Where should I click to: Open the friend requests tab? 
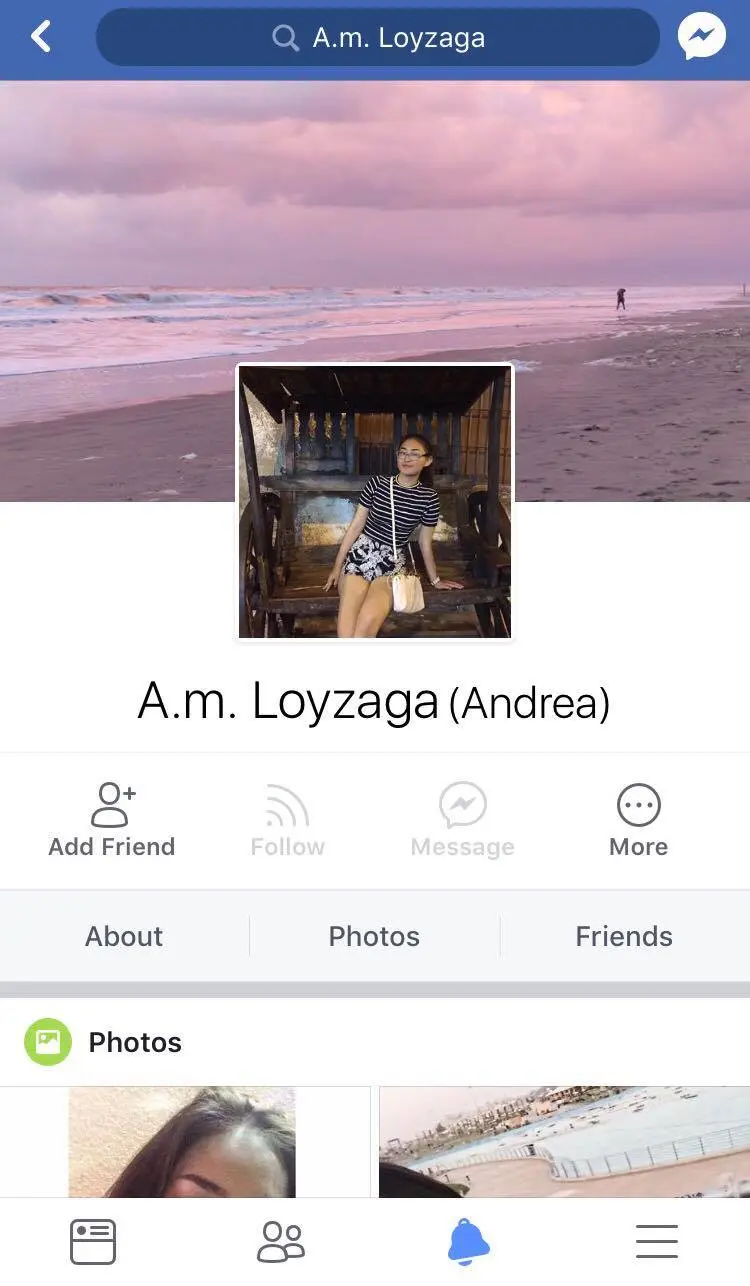(281, 1242)
